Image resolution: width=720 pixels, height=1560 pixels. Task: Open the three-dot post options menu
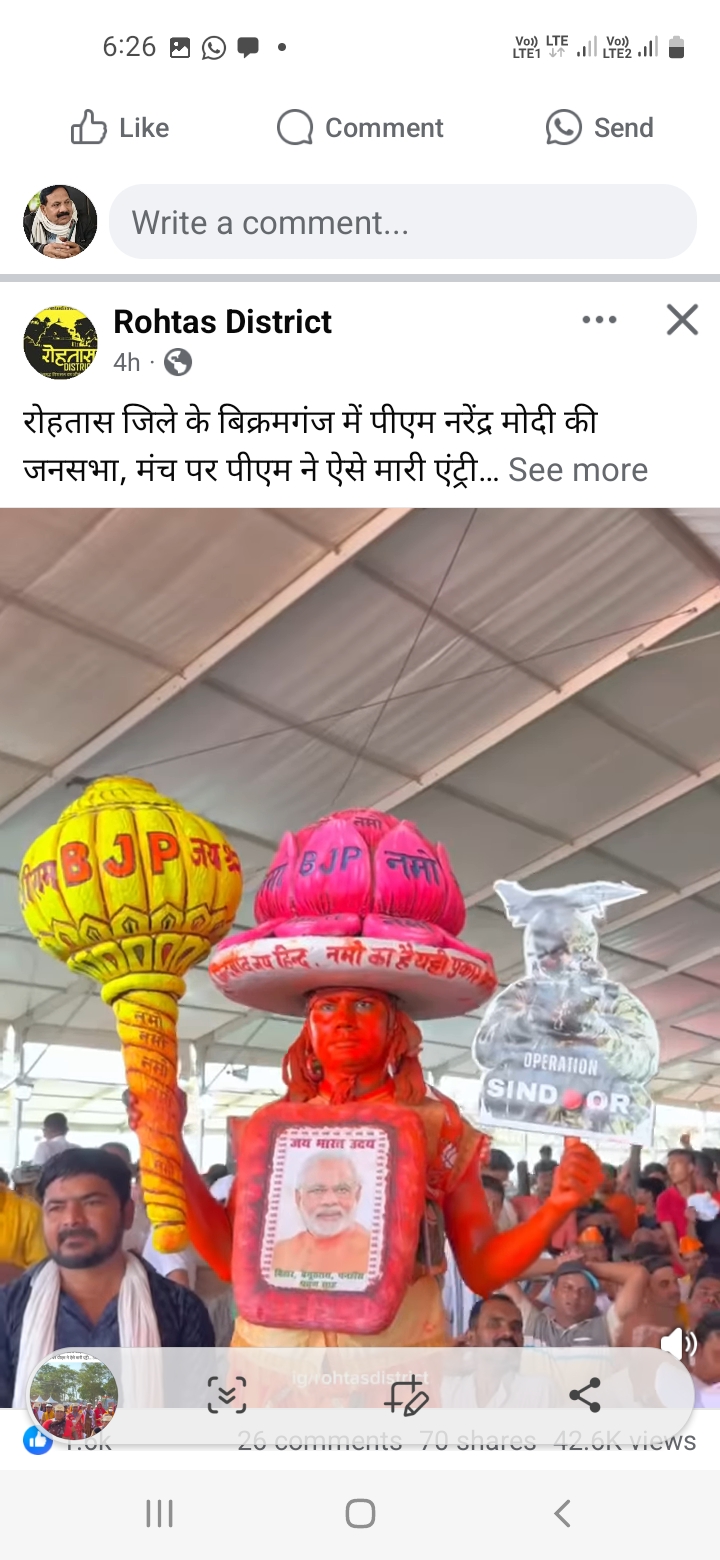pos(599,320)
